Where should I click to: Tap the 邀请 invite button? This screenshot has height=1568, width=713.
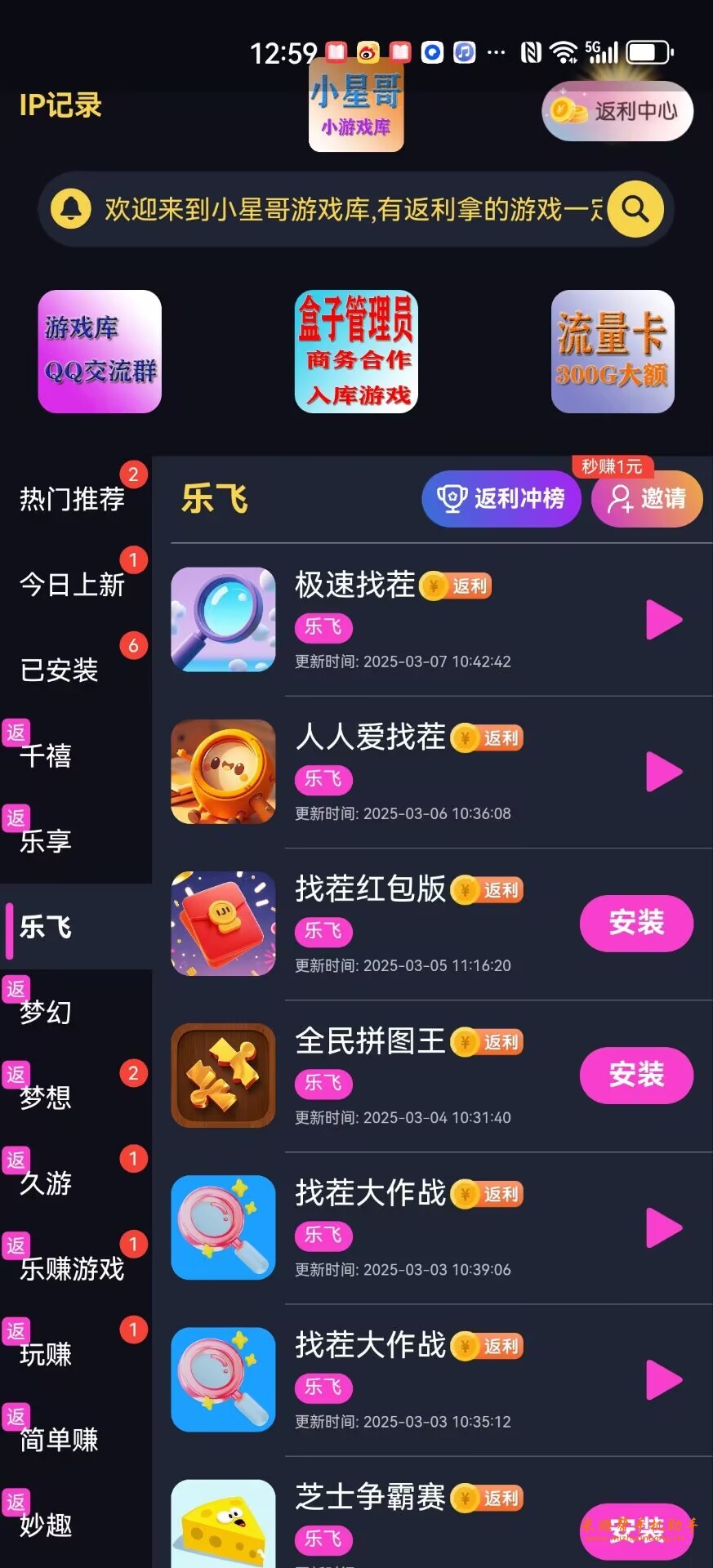(647, 498)
